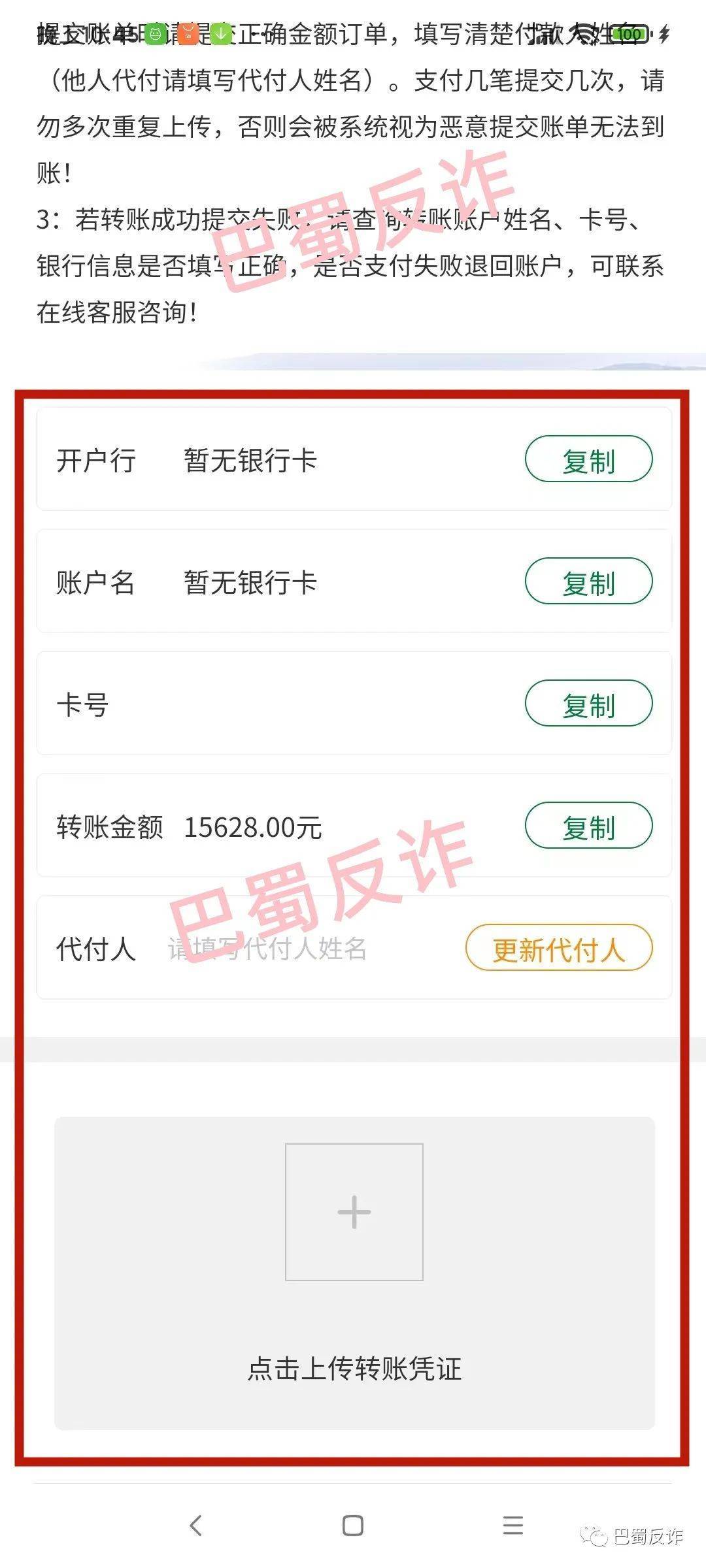This screenshot has height=1568, width=706.
Task: Tap the orange shopping app icon in the status bar
Action: 187,33
